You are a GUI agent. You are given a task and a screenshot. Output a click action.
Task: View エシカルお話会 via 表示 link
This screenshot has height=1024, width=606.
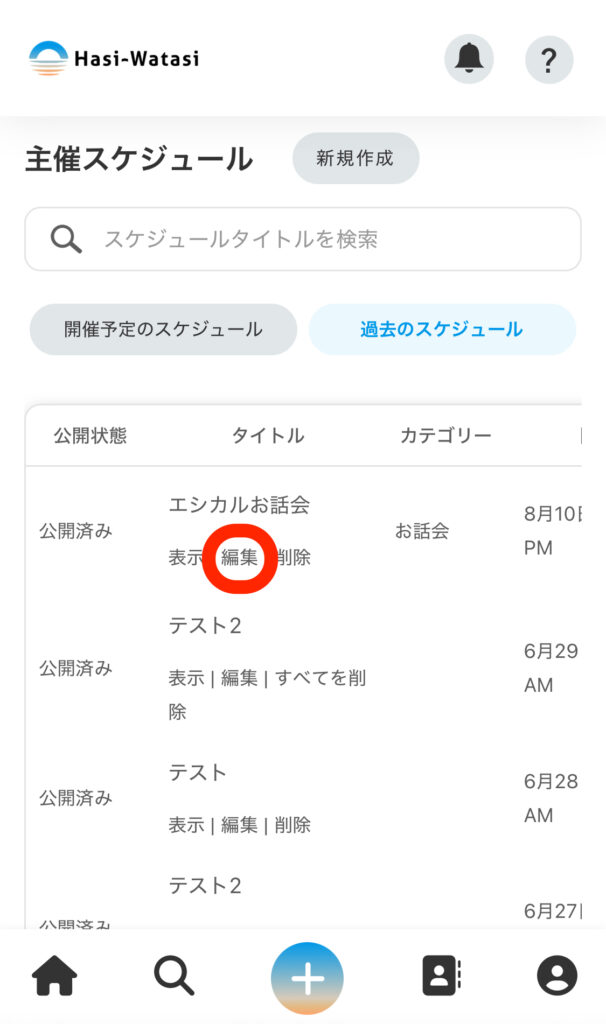(x=186, y=557)
